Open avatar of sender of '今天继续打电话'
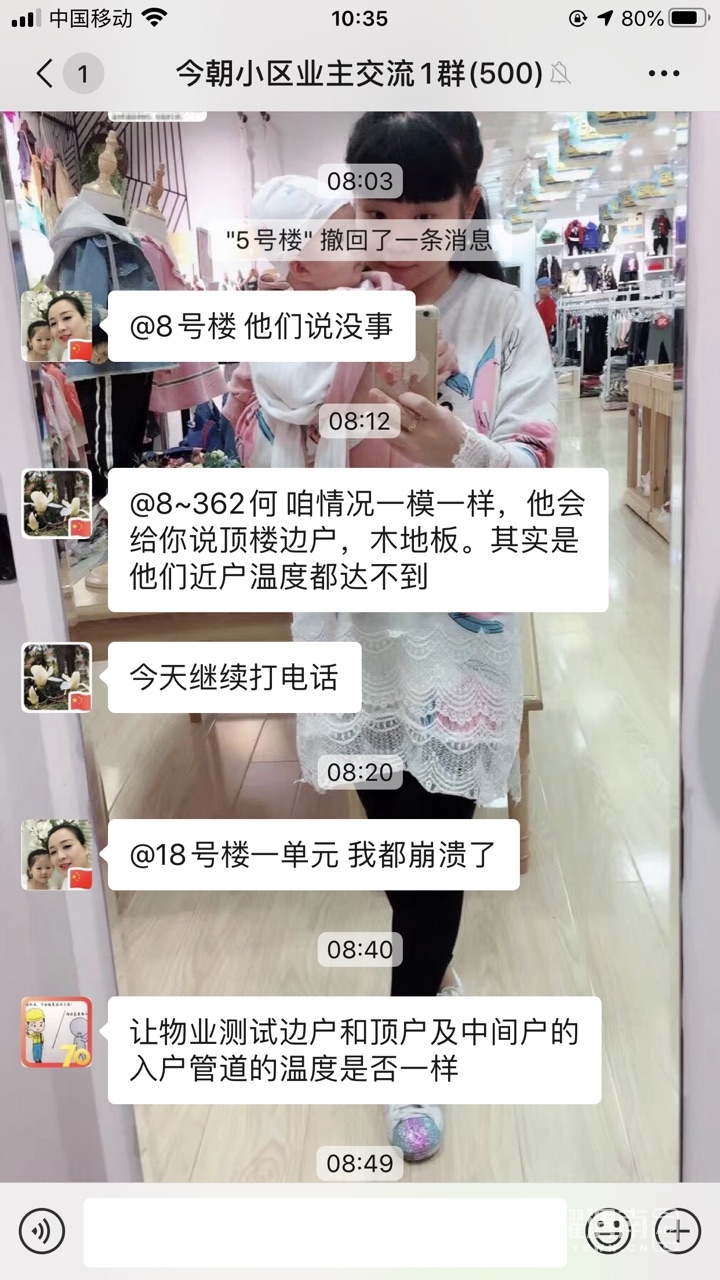The height and width of the screenshot is (1280, 720). [57, 677]
